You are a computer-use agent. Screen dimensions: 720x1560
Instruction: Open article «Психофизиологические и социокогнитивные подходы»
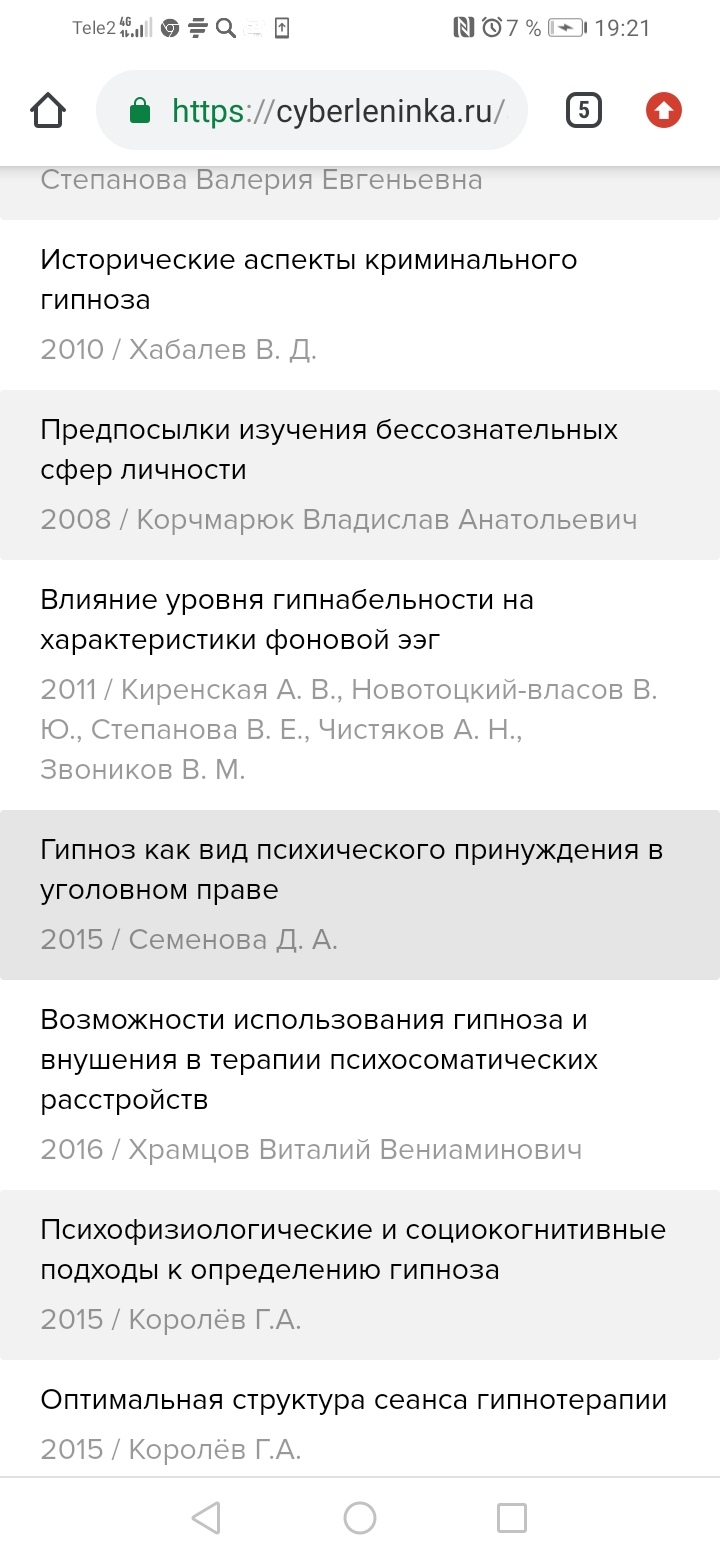click(352, 1250)
